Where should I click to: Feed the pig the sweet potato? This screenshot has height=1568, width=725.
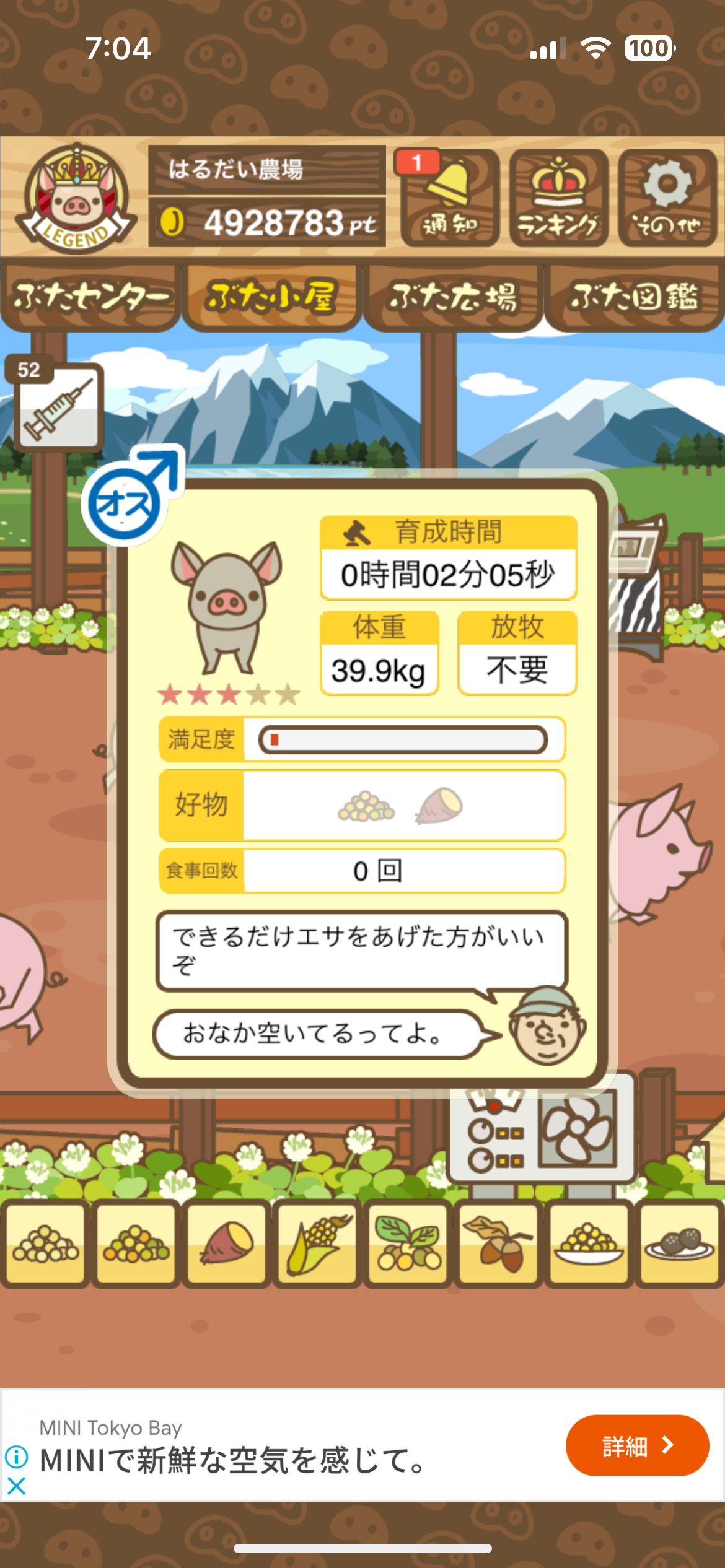pyautogui.click(x=227, y=1243)
